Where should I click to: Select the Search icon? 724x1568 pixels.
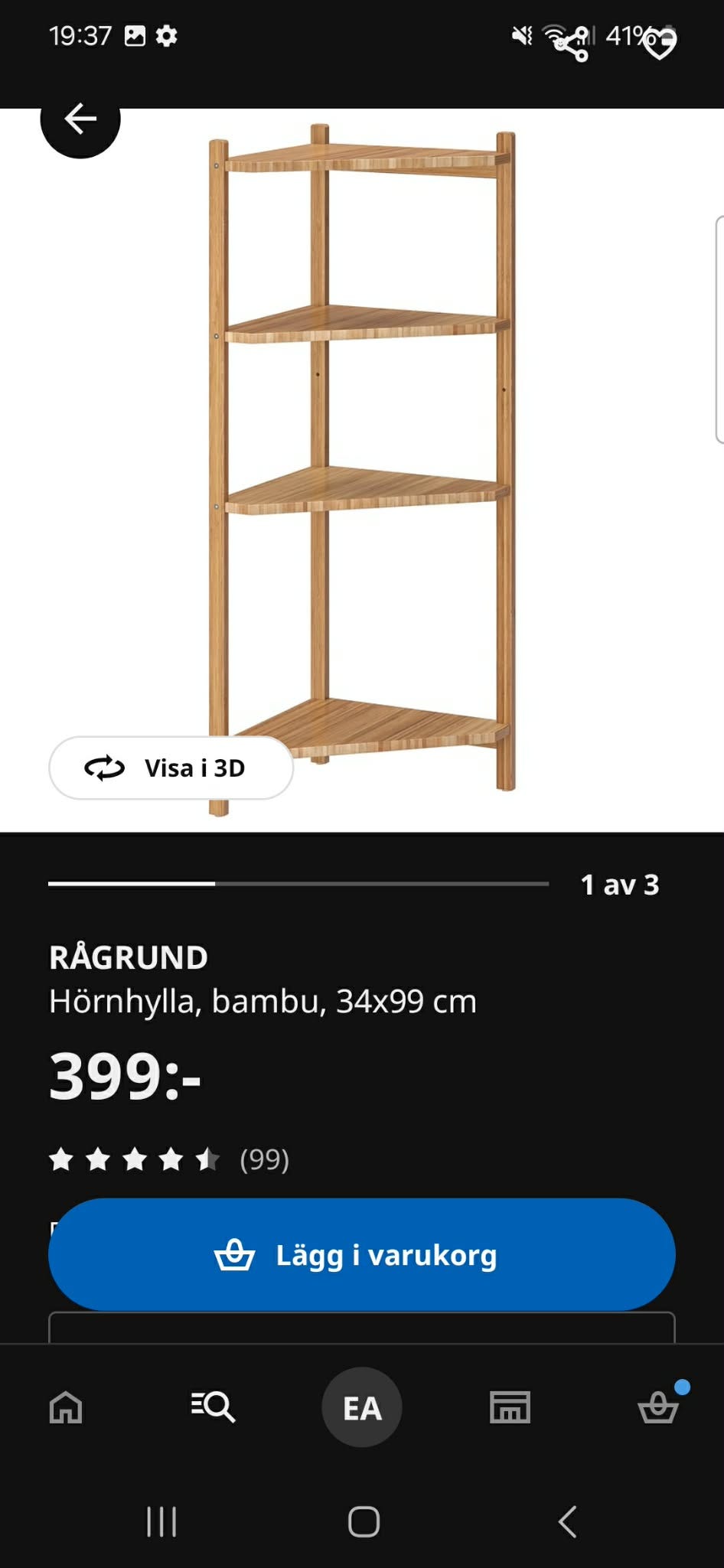point(214,1408)
